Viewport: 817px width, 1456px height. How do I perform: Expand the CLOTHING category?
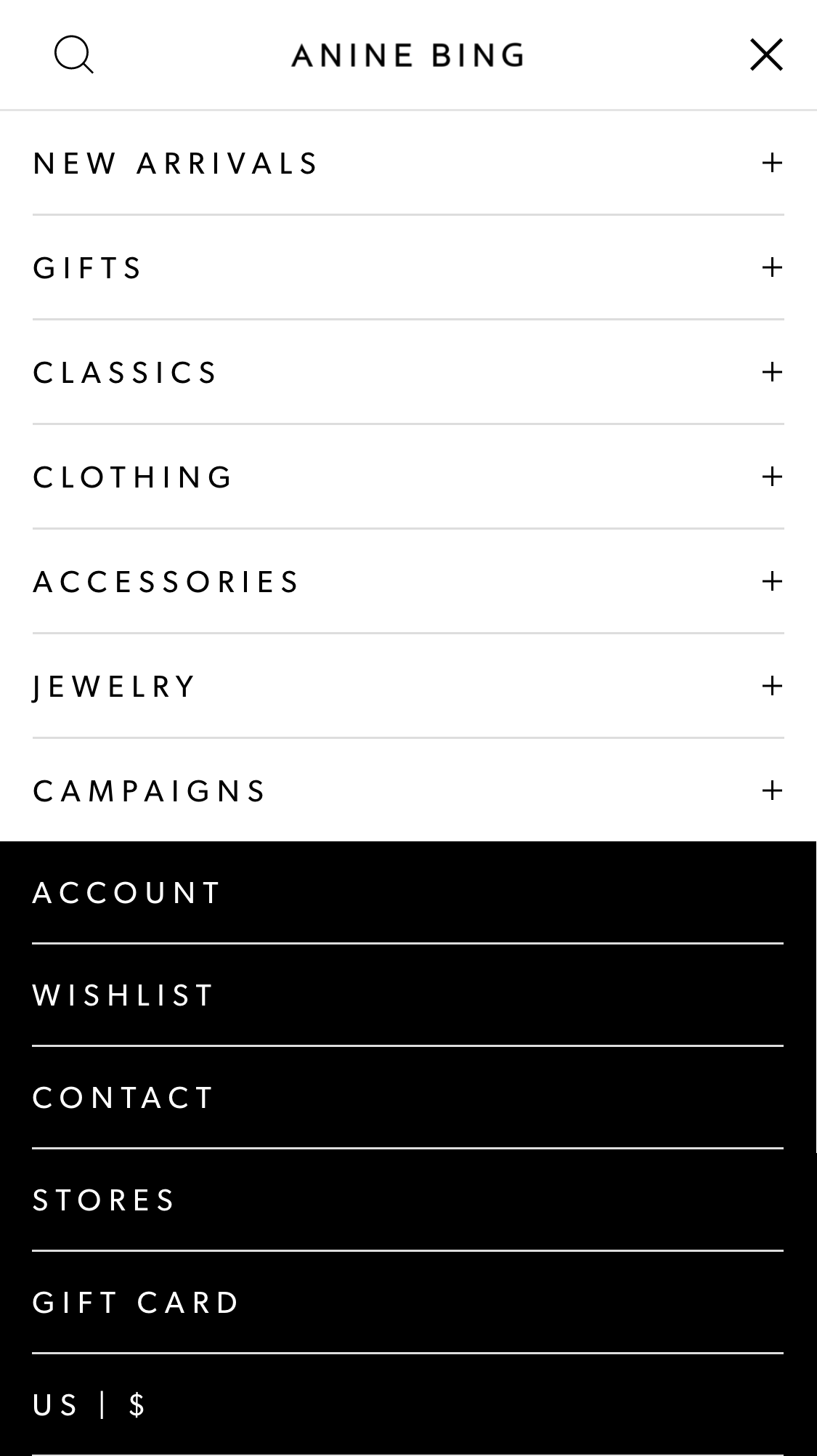click(x=772, y=477)
